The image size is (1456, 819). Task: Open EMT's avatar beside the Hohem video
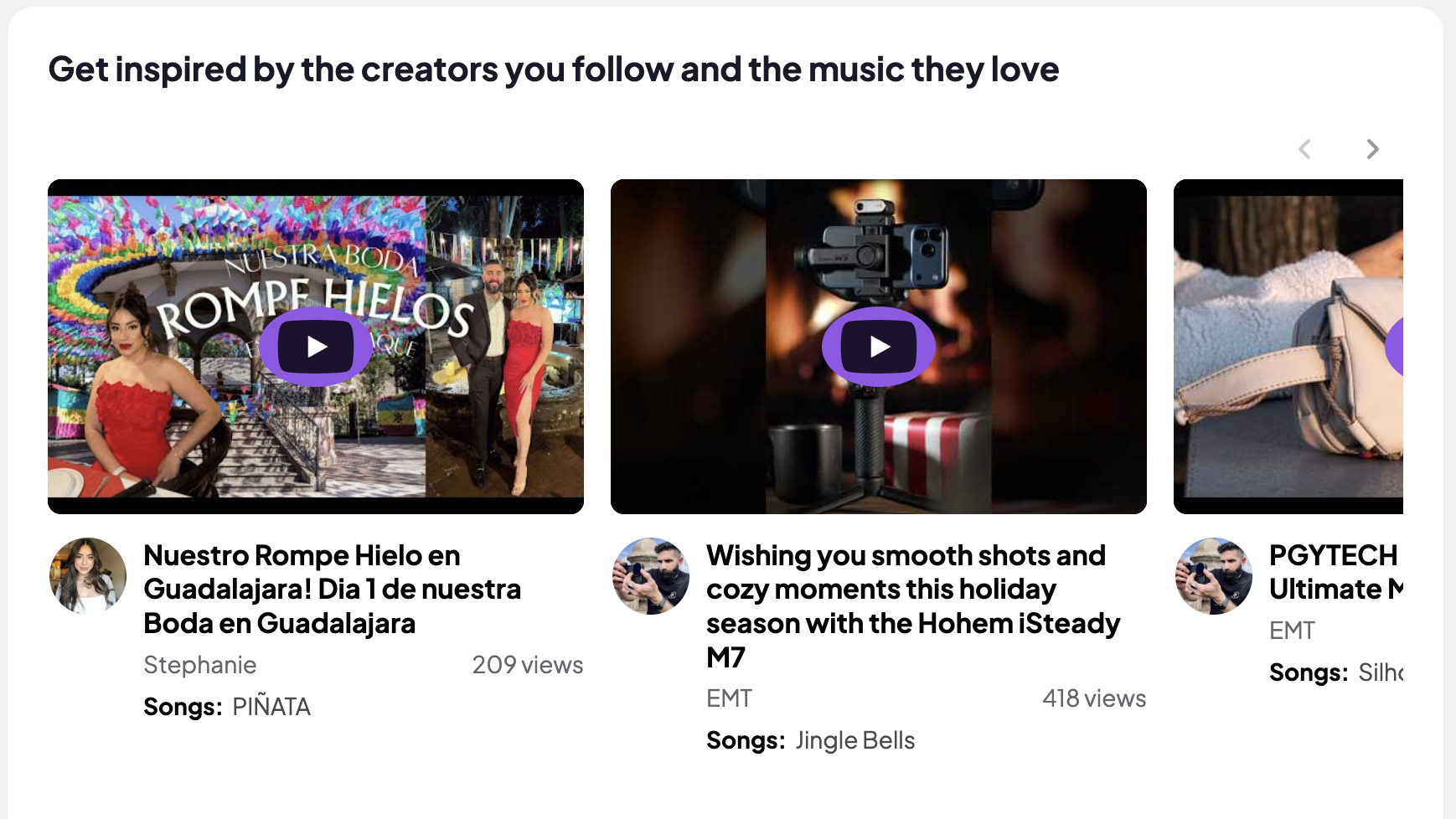[651, 576]
